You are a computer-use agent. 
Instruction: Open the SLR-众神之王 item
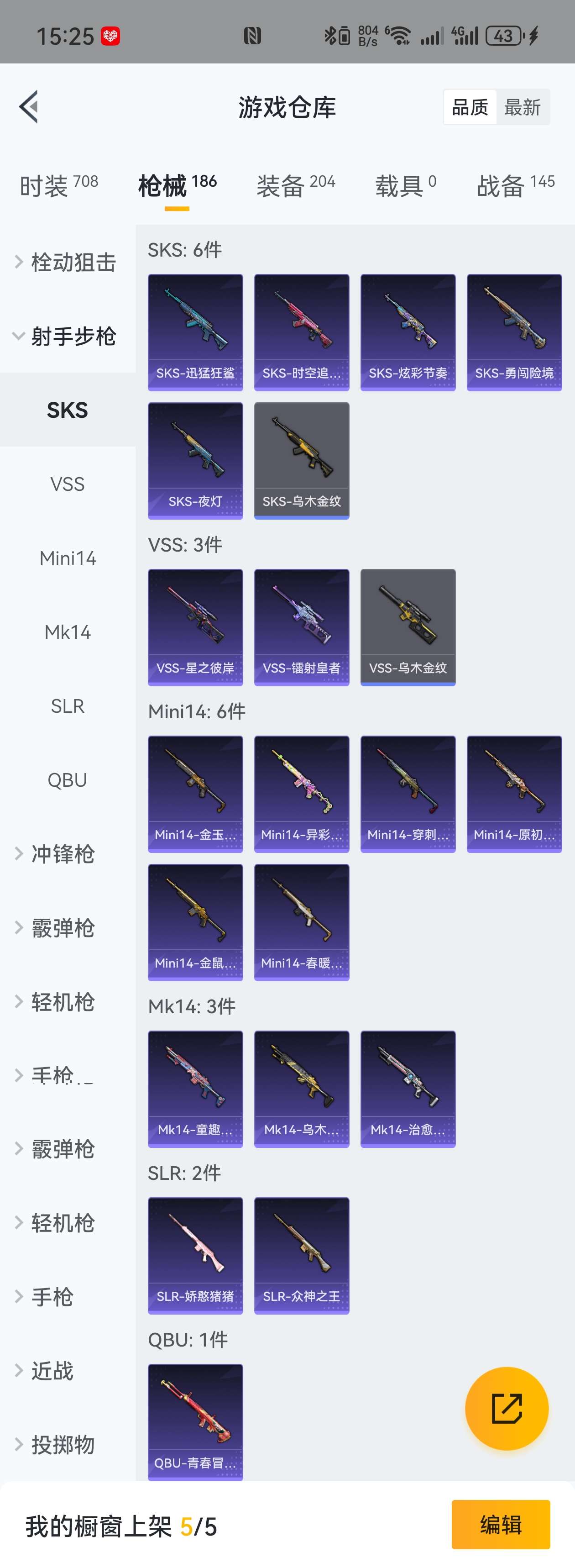click(x=302, y=1256)
